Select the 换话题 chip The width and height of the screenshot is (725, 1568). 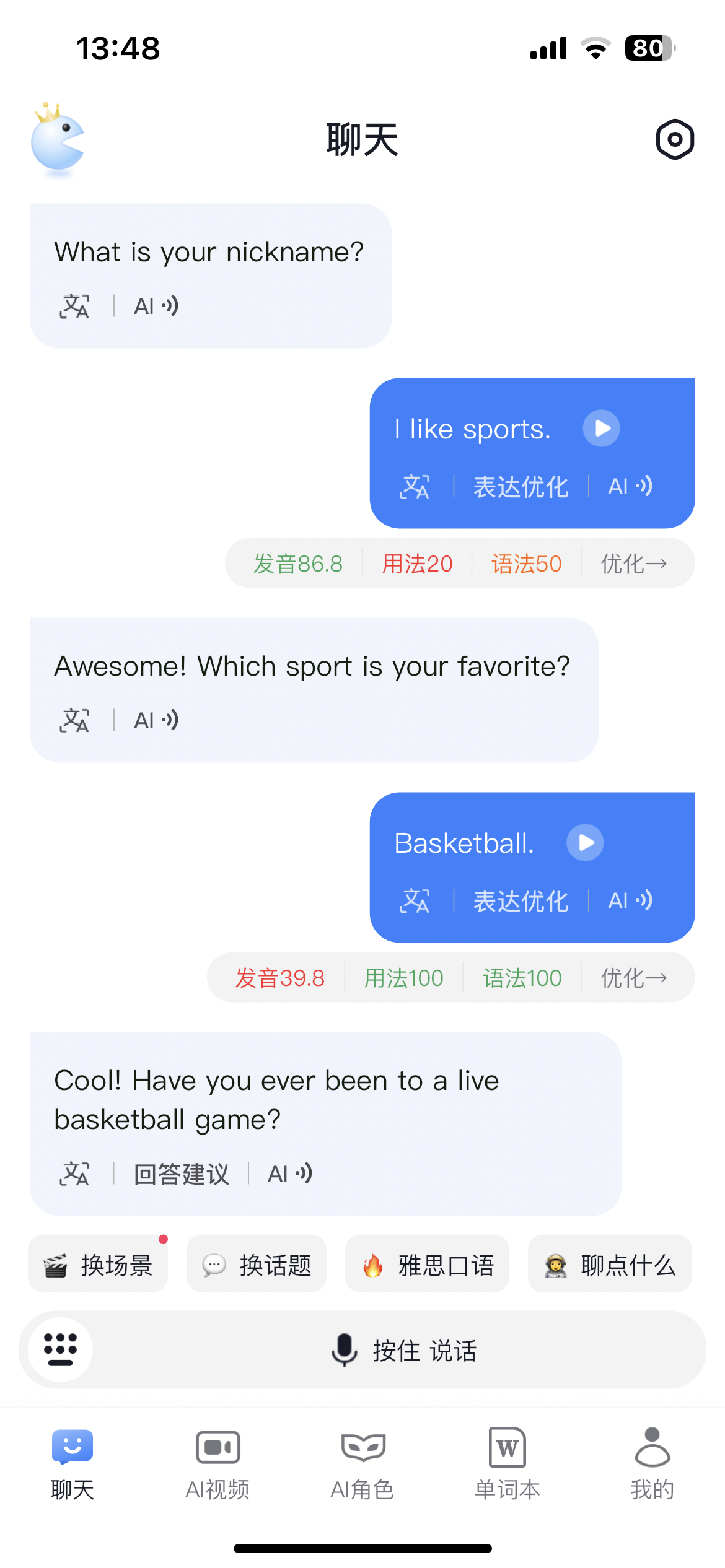(257, 1265)
